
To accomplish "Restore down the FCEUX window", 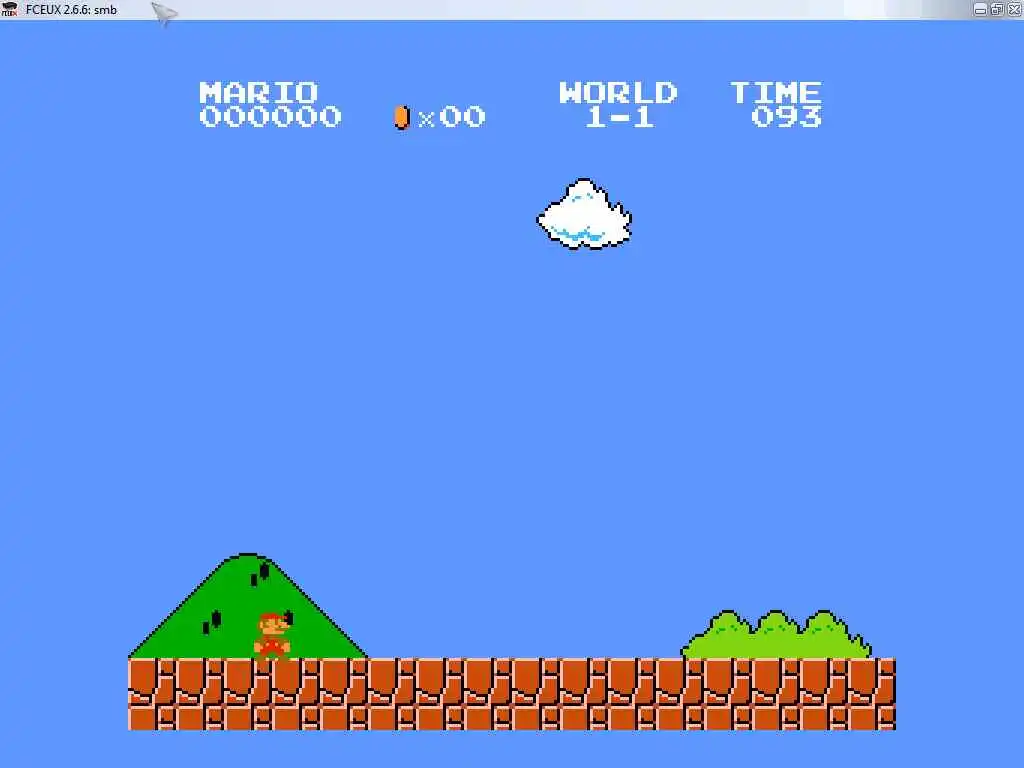I will (x=997, y=9).
